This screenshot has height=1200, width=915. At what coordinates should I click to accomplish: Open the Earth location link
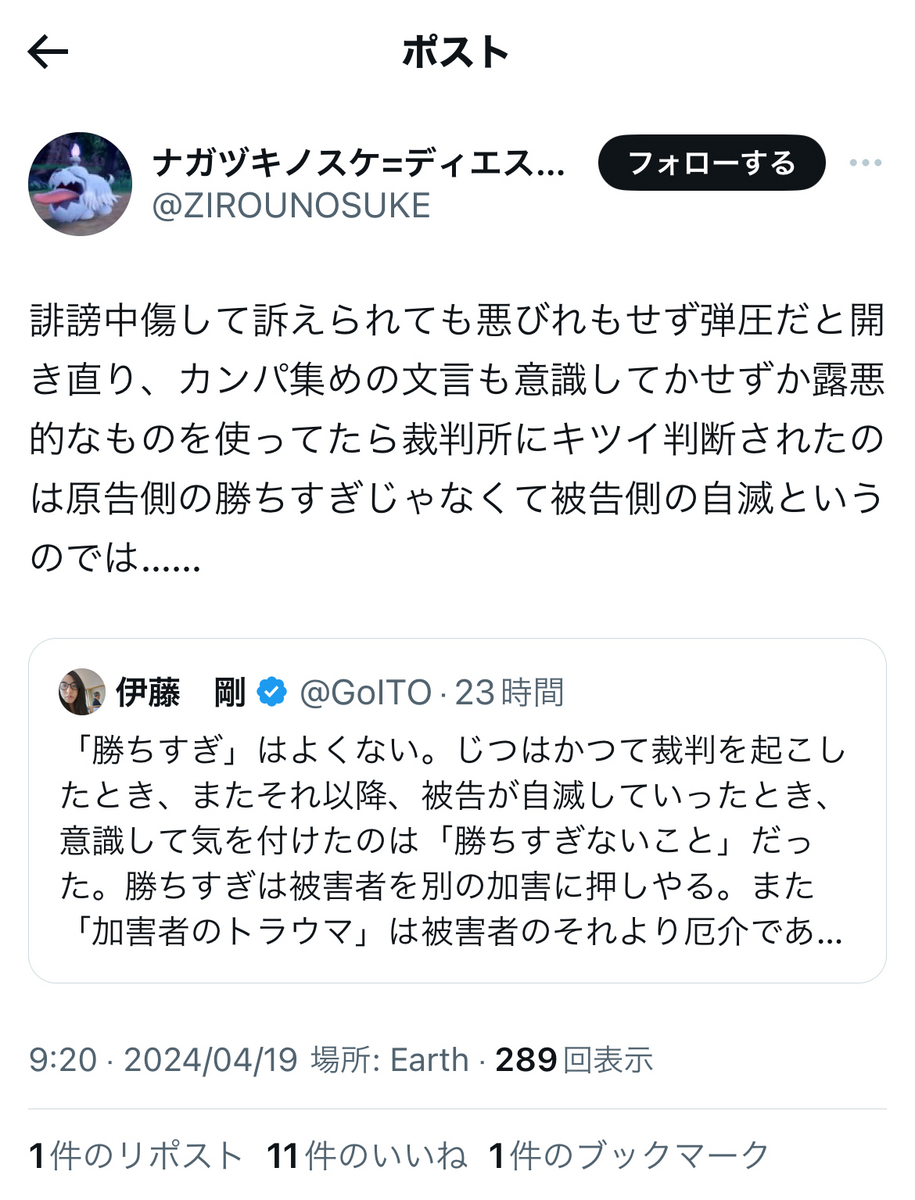[430, 1059]
